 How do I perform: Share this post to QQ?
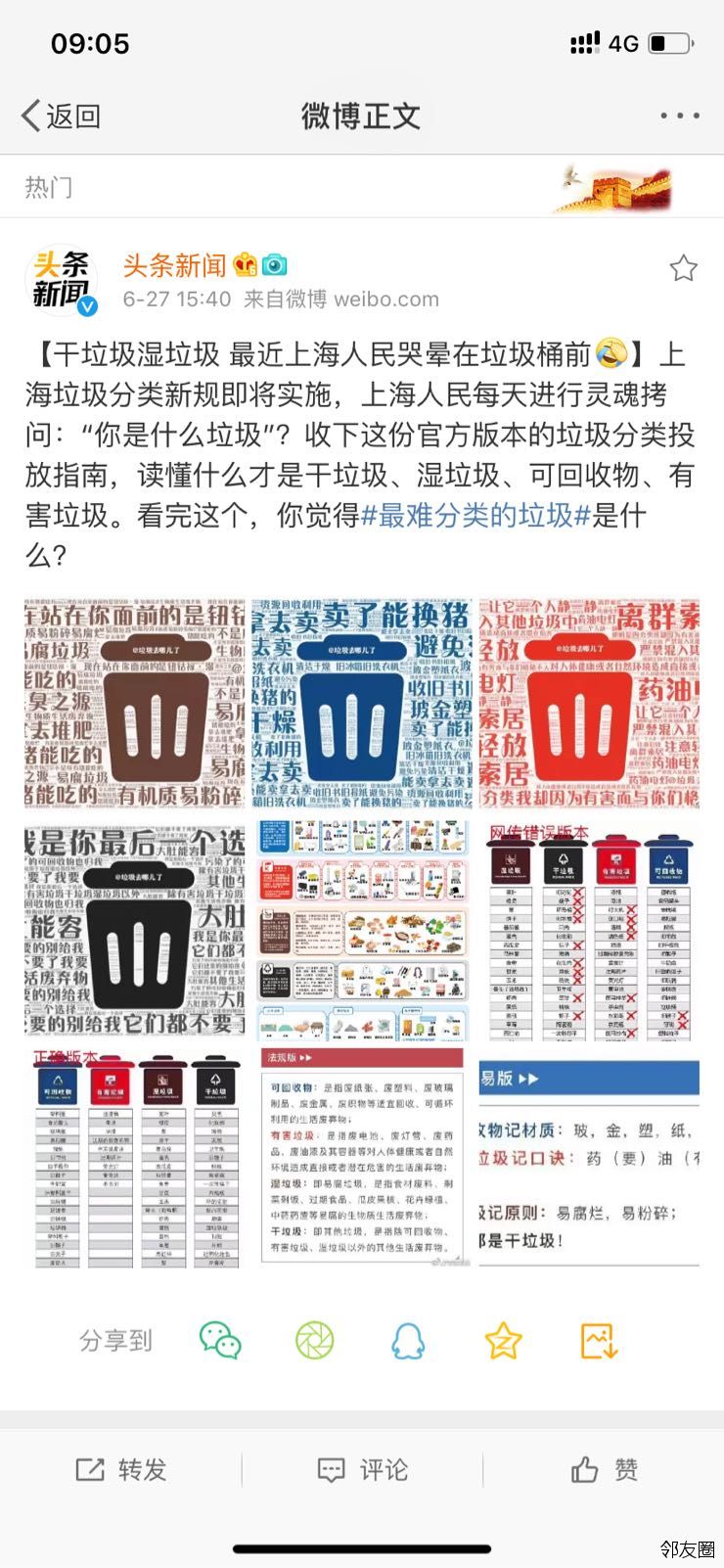tap(408, 1341)
